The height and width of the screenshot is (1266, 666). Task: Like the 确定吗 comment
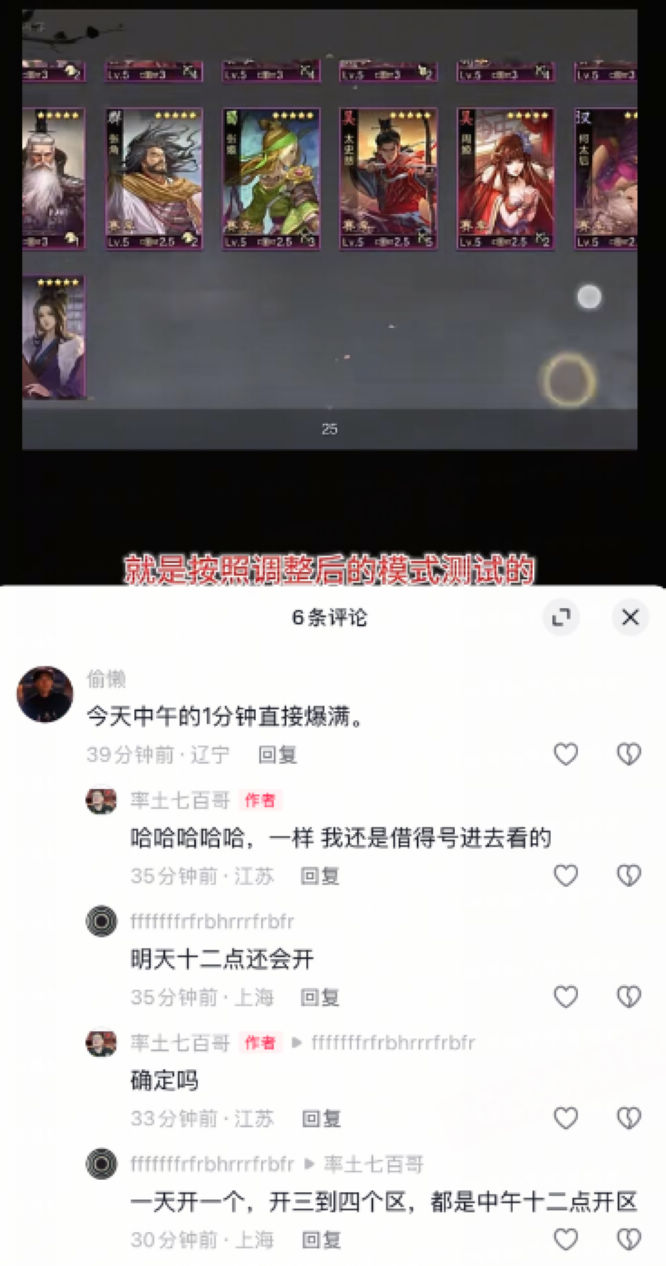(566, 1118)
